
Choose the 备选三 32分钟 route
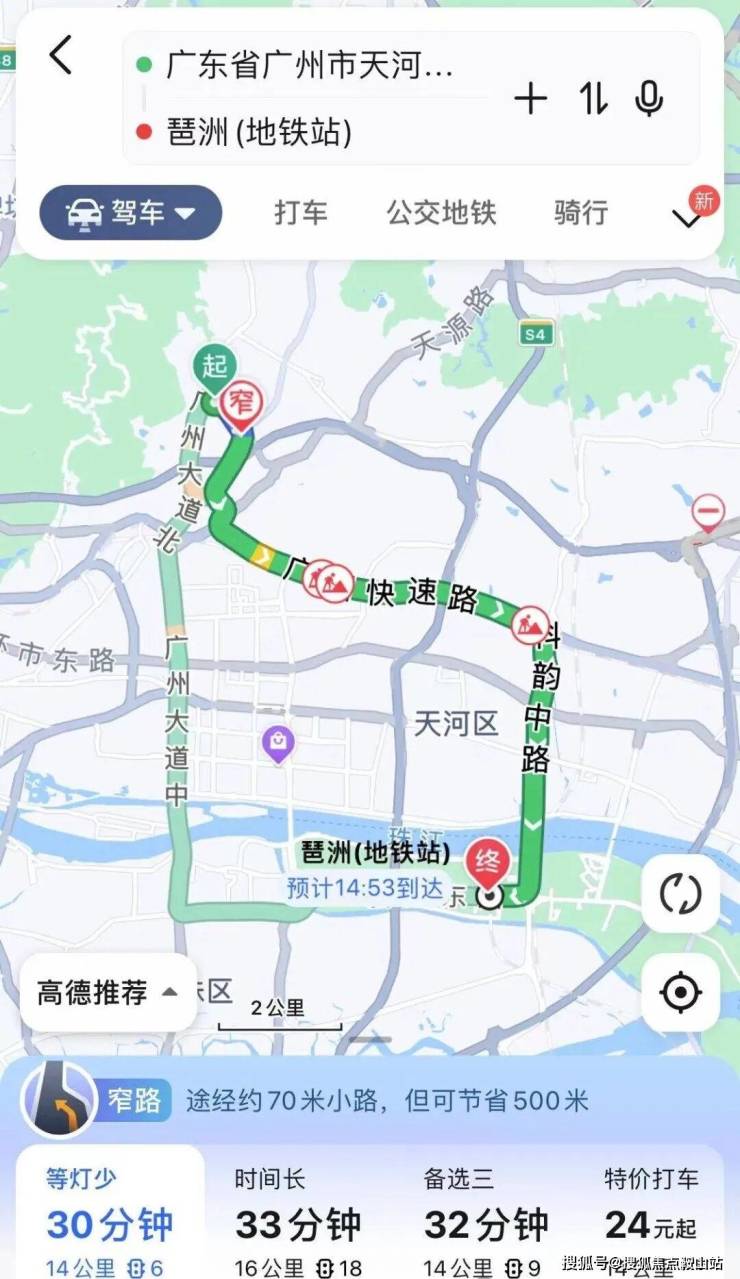[x=486, y=1223]
